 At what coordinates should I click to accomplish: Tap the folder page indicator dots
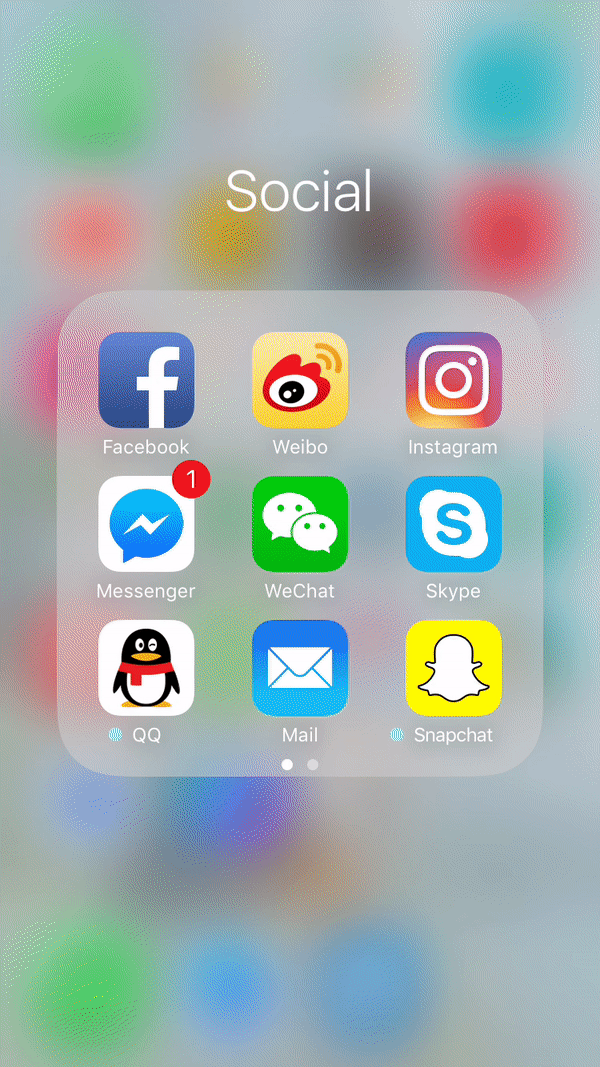point(300,764)
